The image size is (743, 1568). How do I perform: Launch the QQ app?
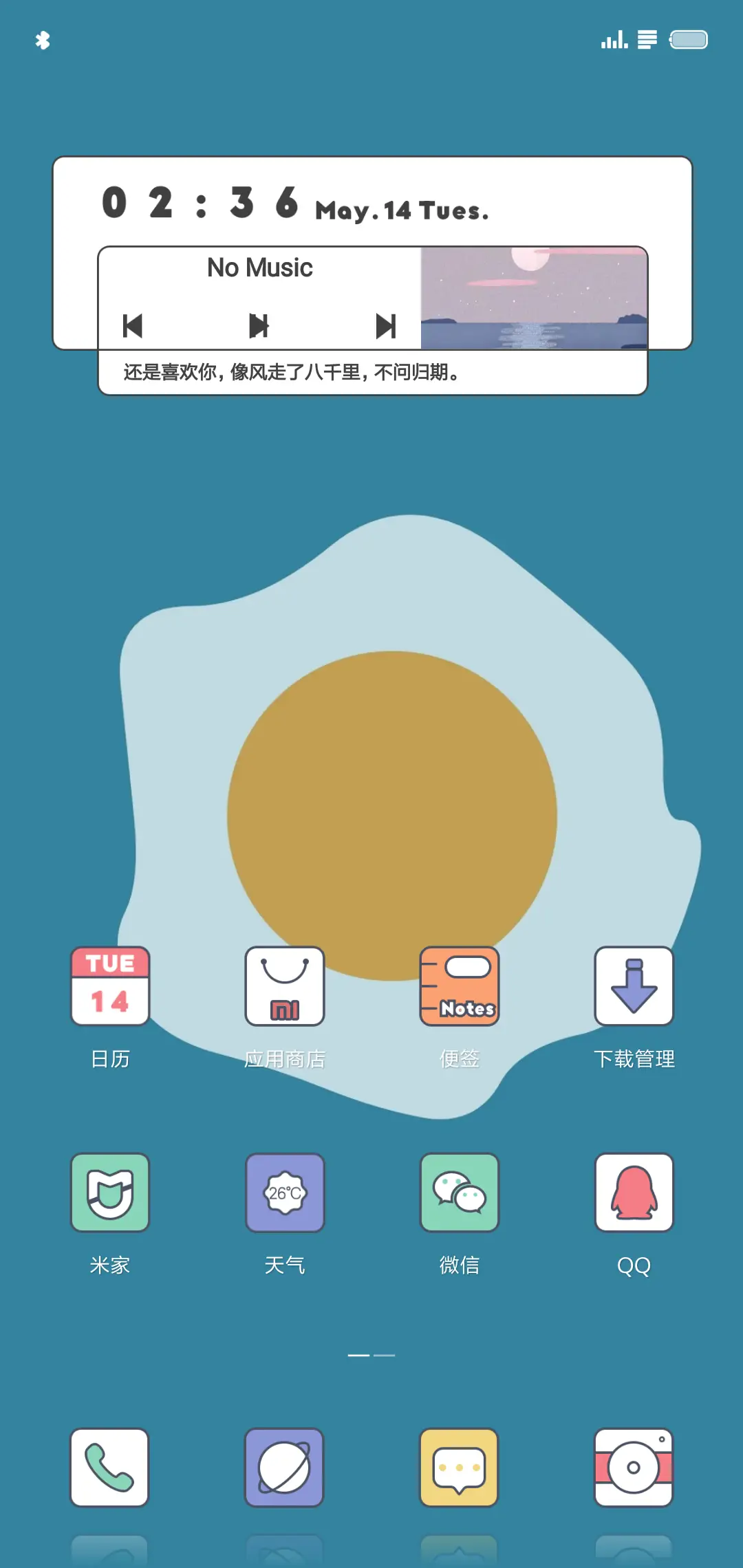[634, 1192]
